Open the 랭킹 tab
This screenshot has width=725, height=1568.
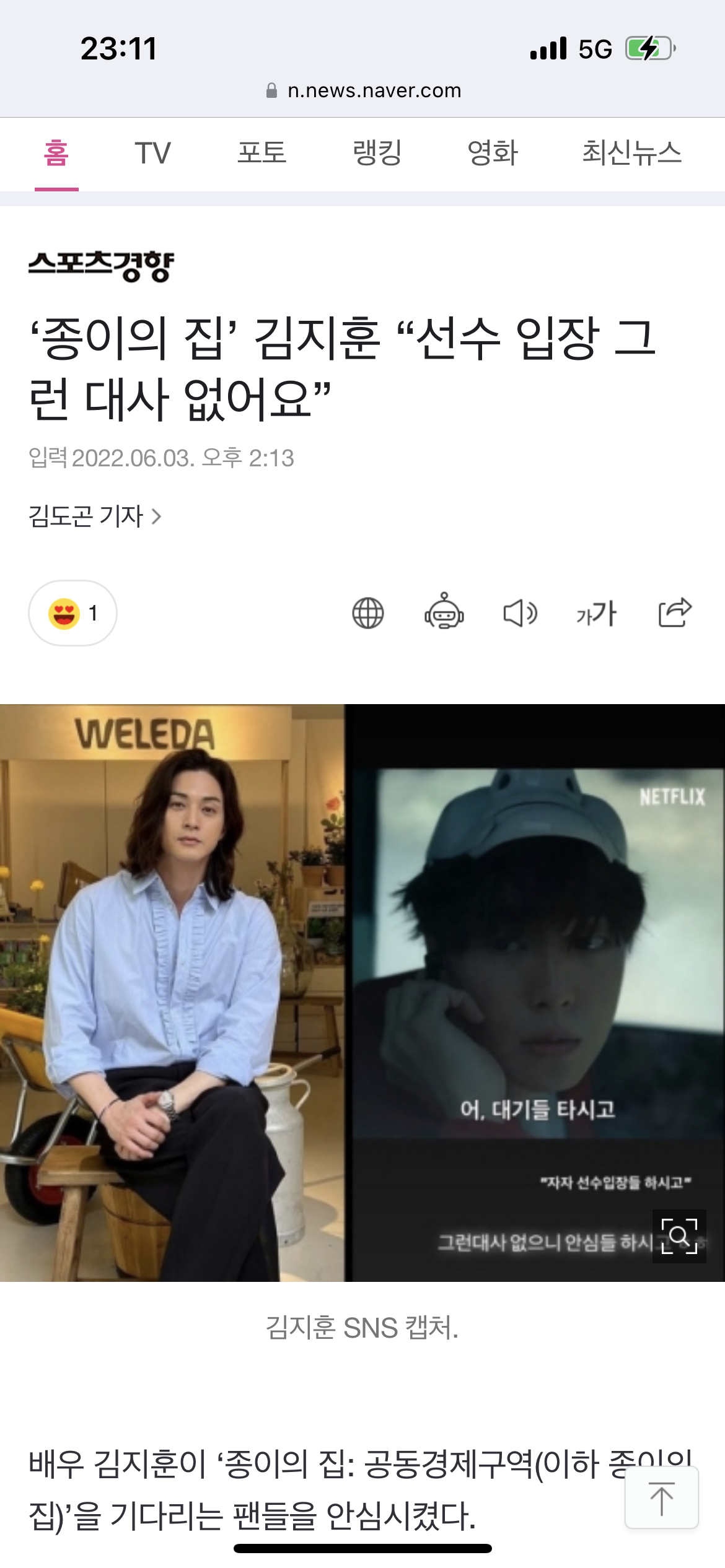pos(377,153)
